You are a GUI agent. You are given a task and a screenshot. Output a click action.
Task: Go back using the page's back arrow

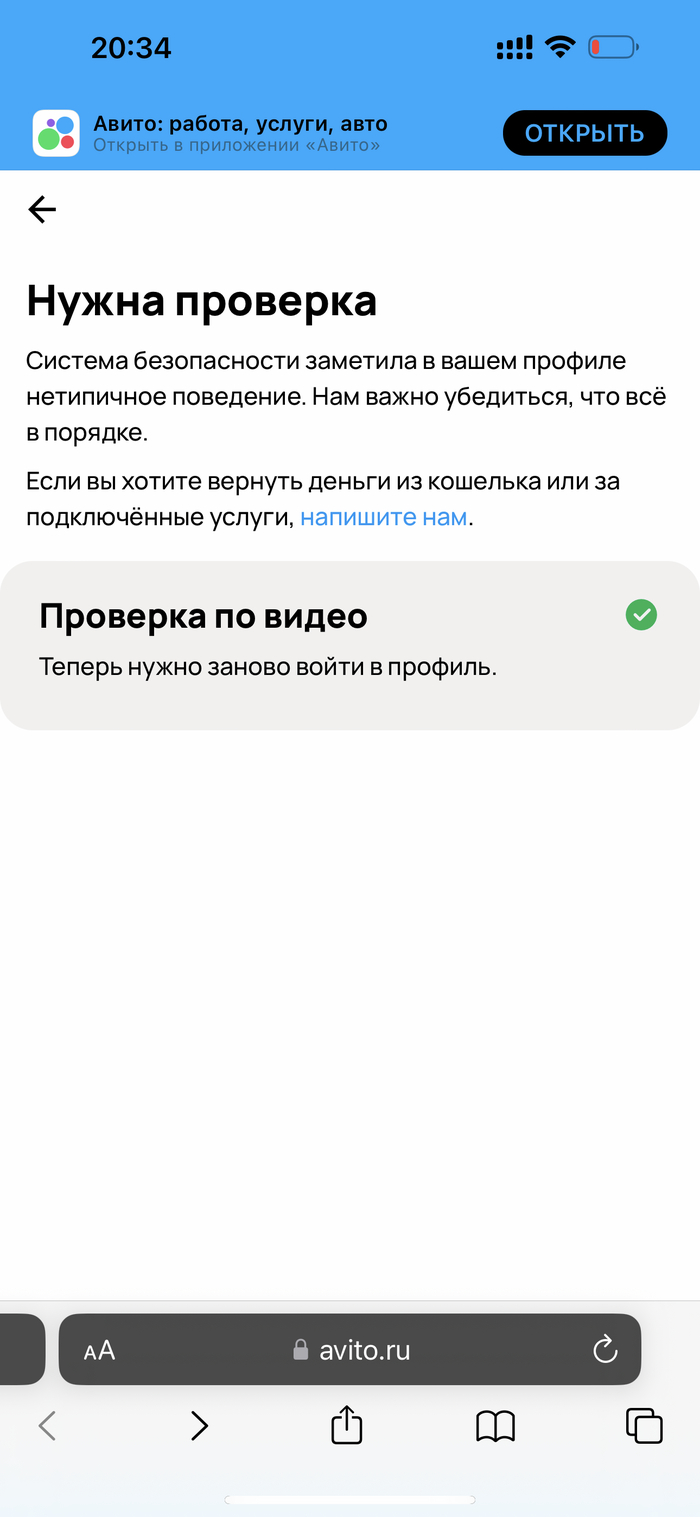tap(42, 209)
